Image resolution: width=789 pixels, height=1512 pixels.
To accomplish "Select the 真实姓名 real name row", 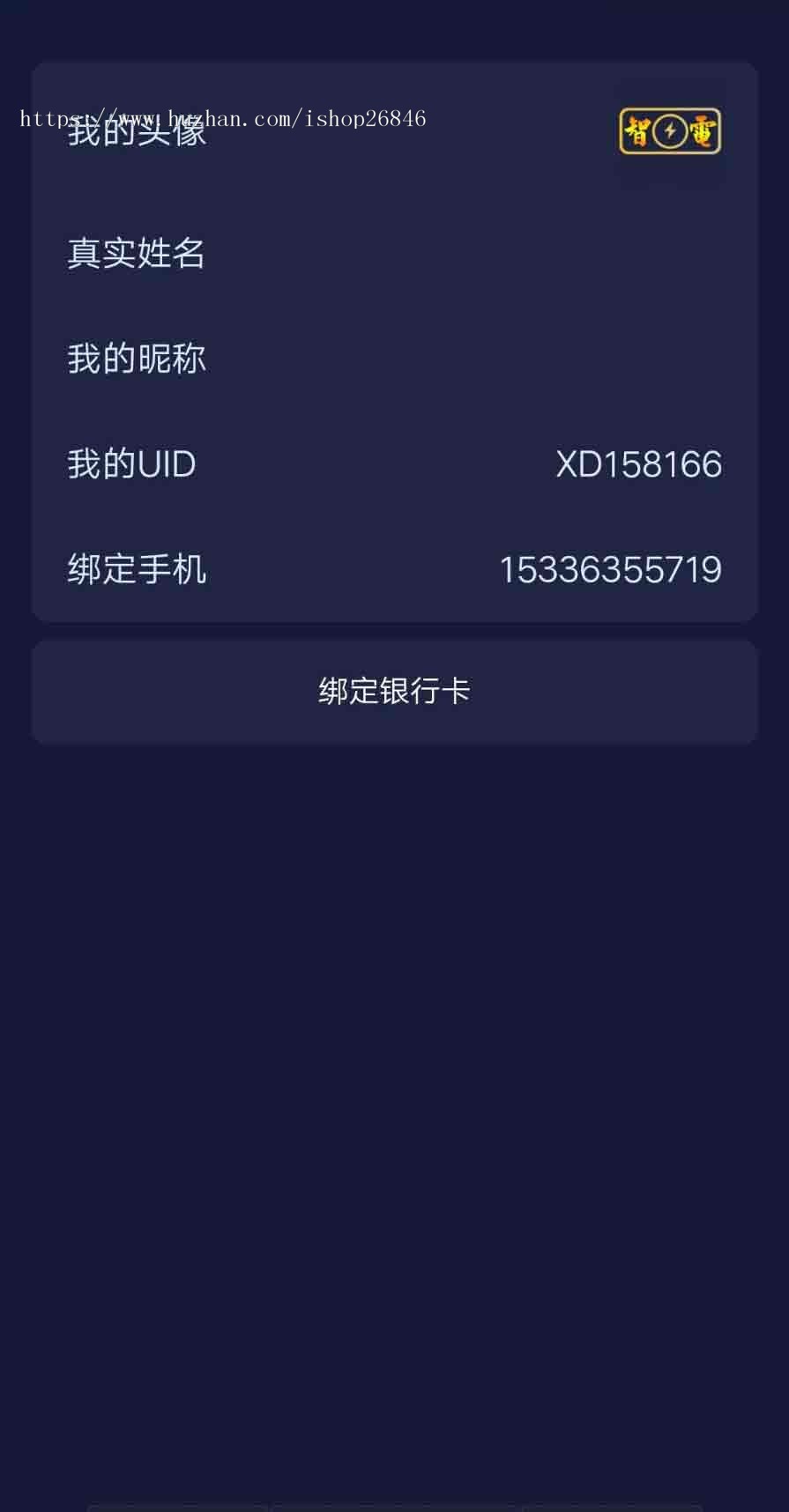I will (x=394, y=254).
